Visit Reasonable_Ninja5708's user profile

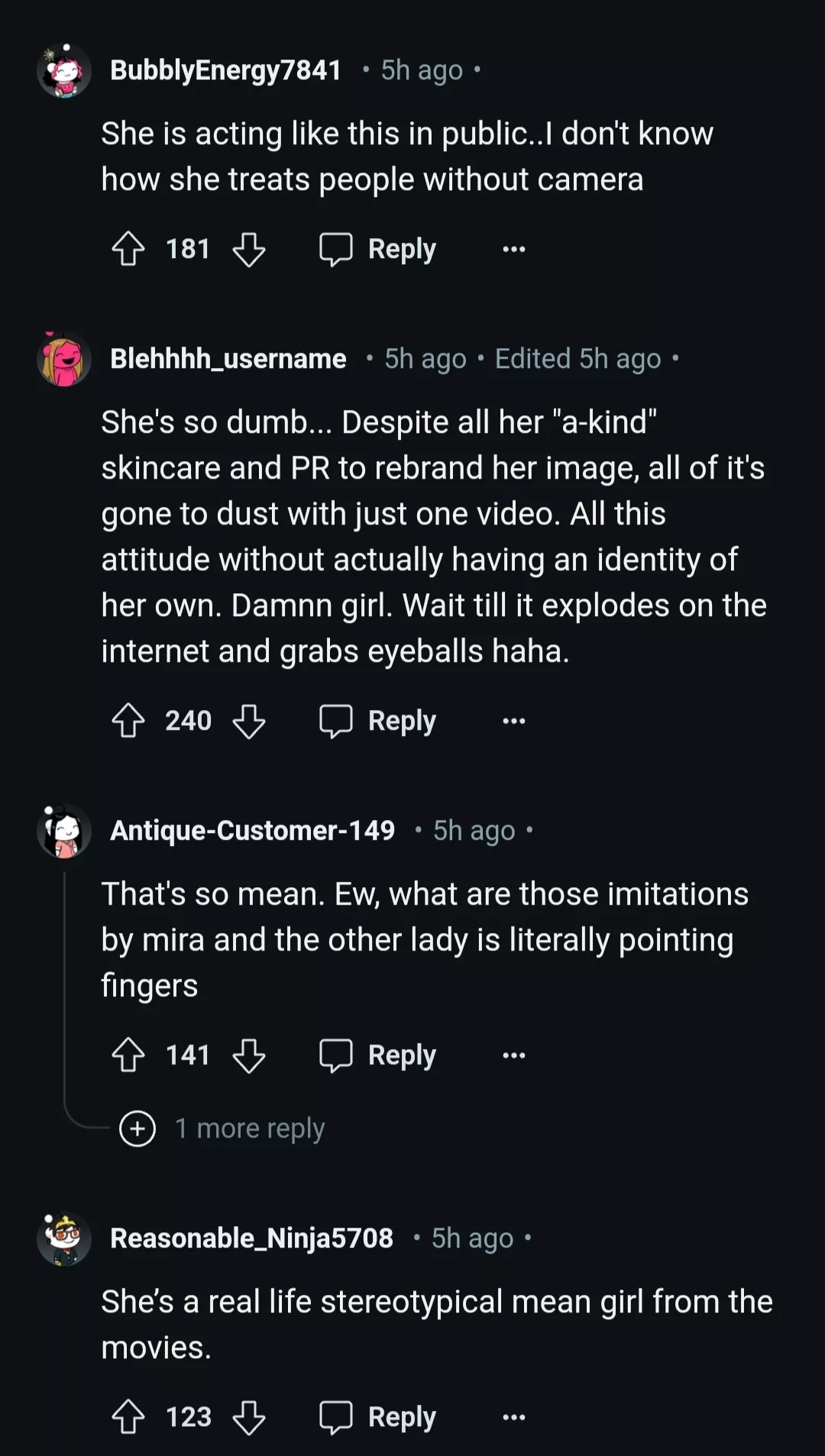251,1238
